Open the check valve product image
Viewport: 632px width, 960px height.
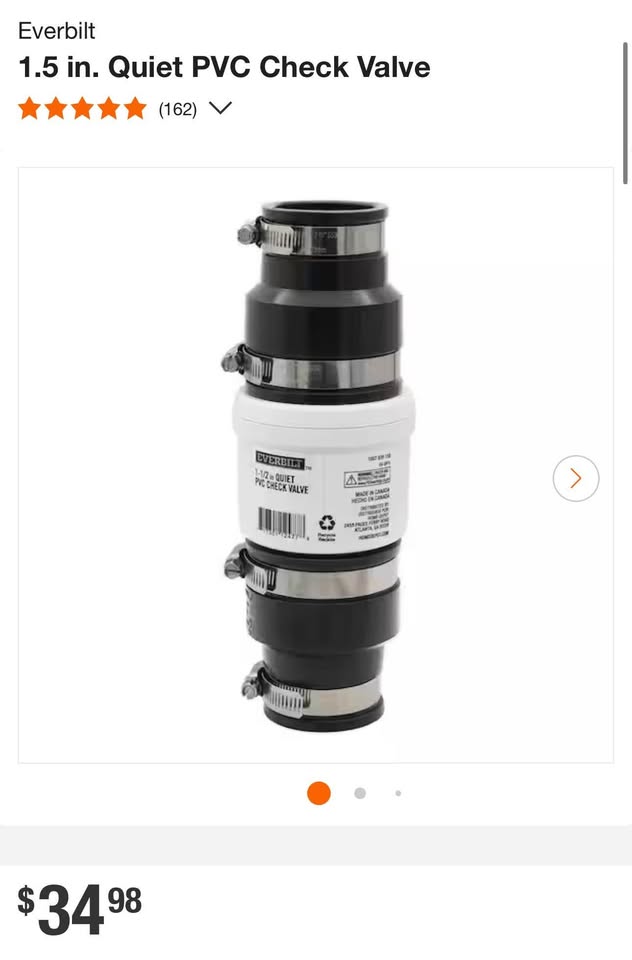[x=315, y=465]
